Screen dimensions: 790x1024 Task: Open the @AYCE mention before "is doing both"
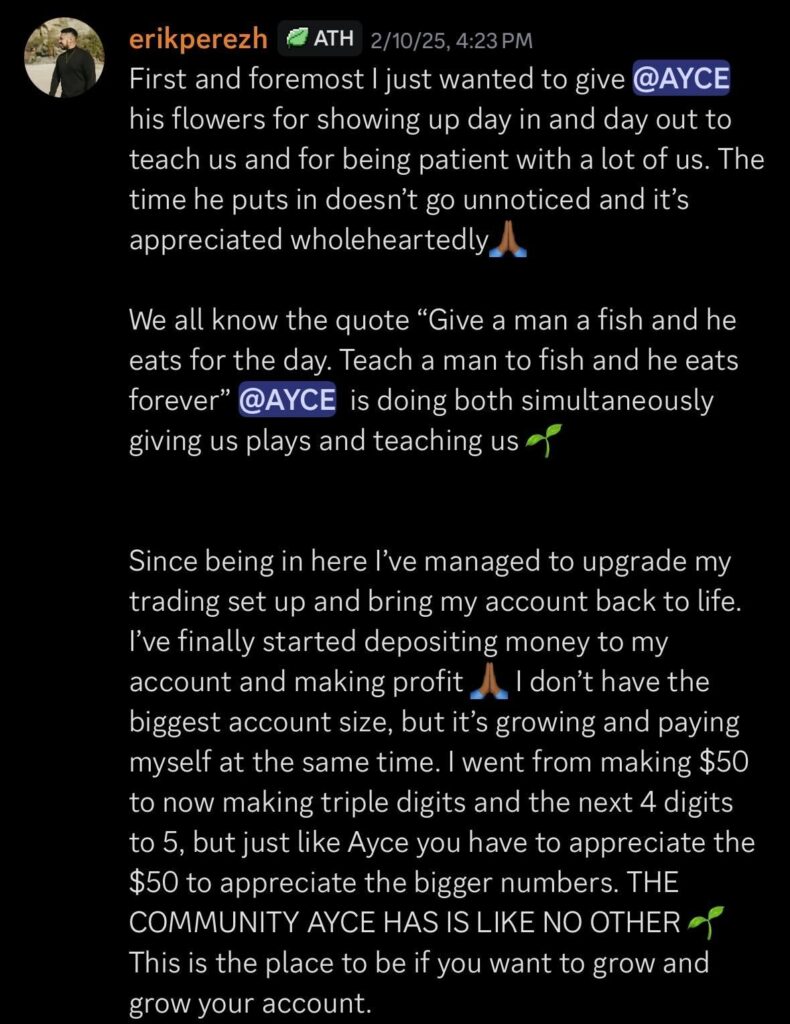285,401
